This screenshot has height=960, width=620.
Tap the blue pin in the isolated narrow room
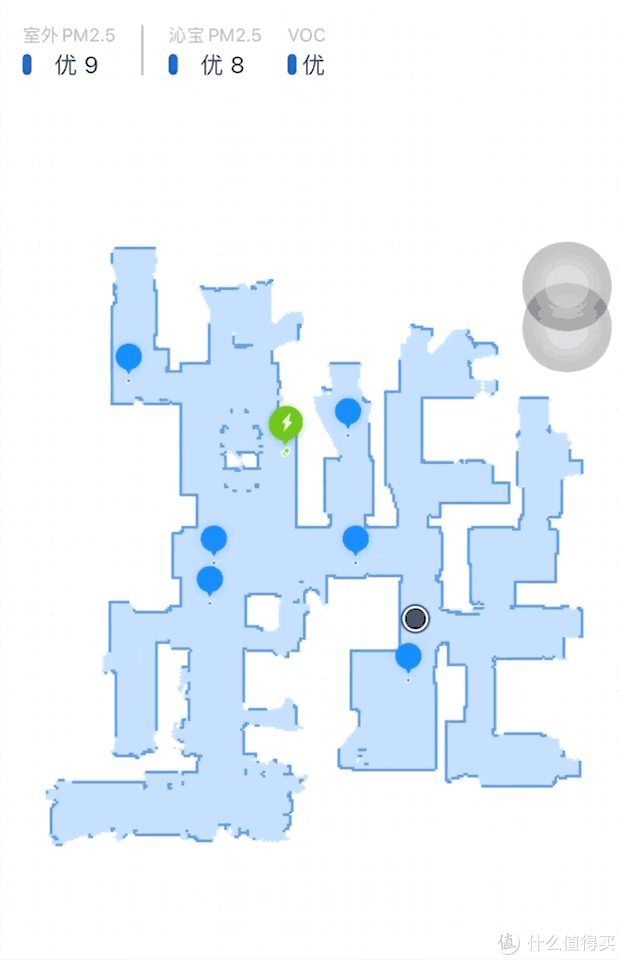[129, 356]
